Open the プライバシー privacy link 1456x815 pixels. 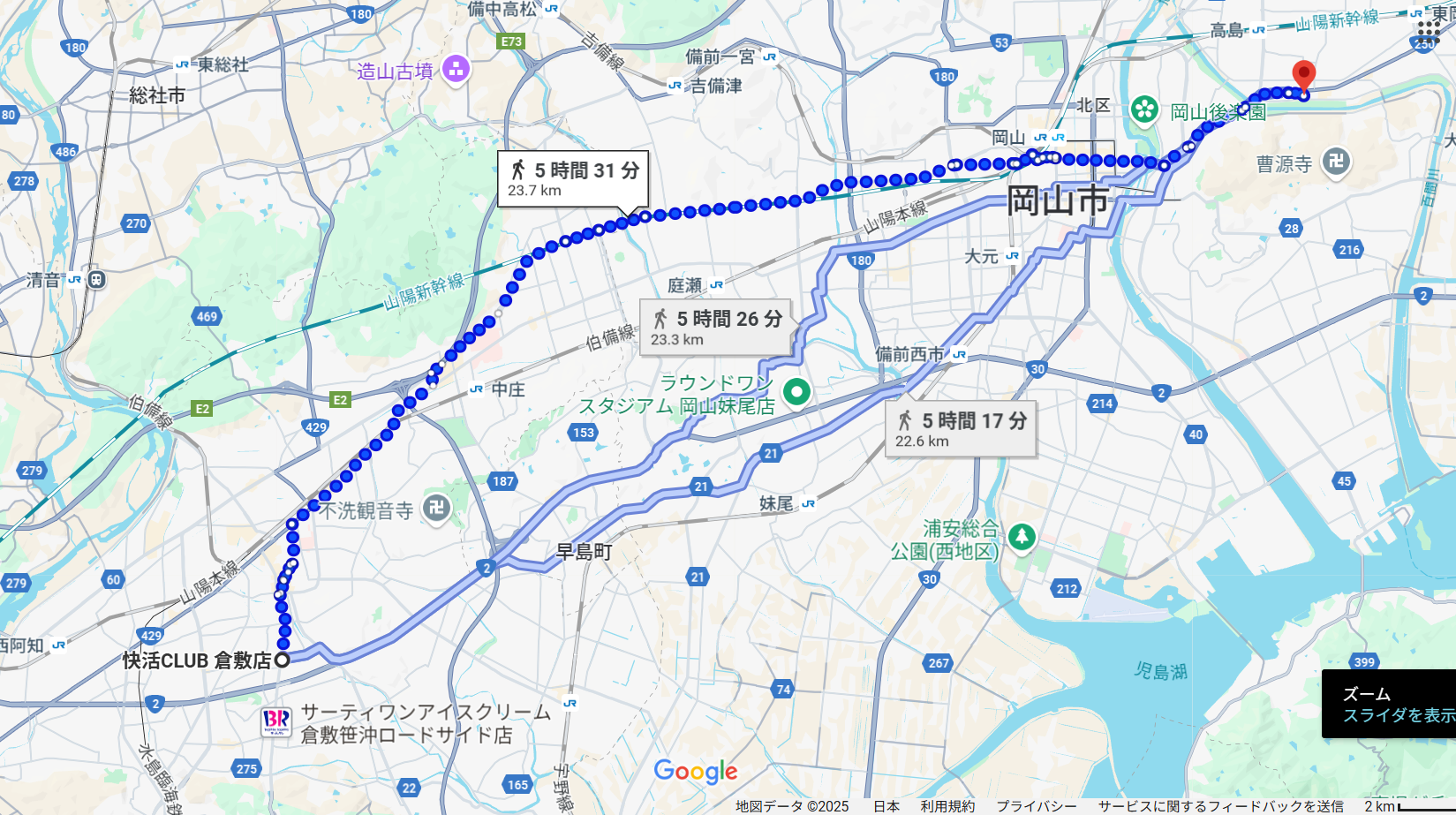click(x=1037, y=806)
